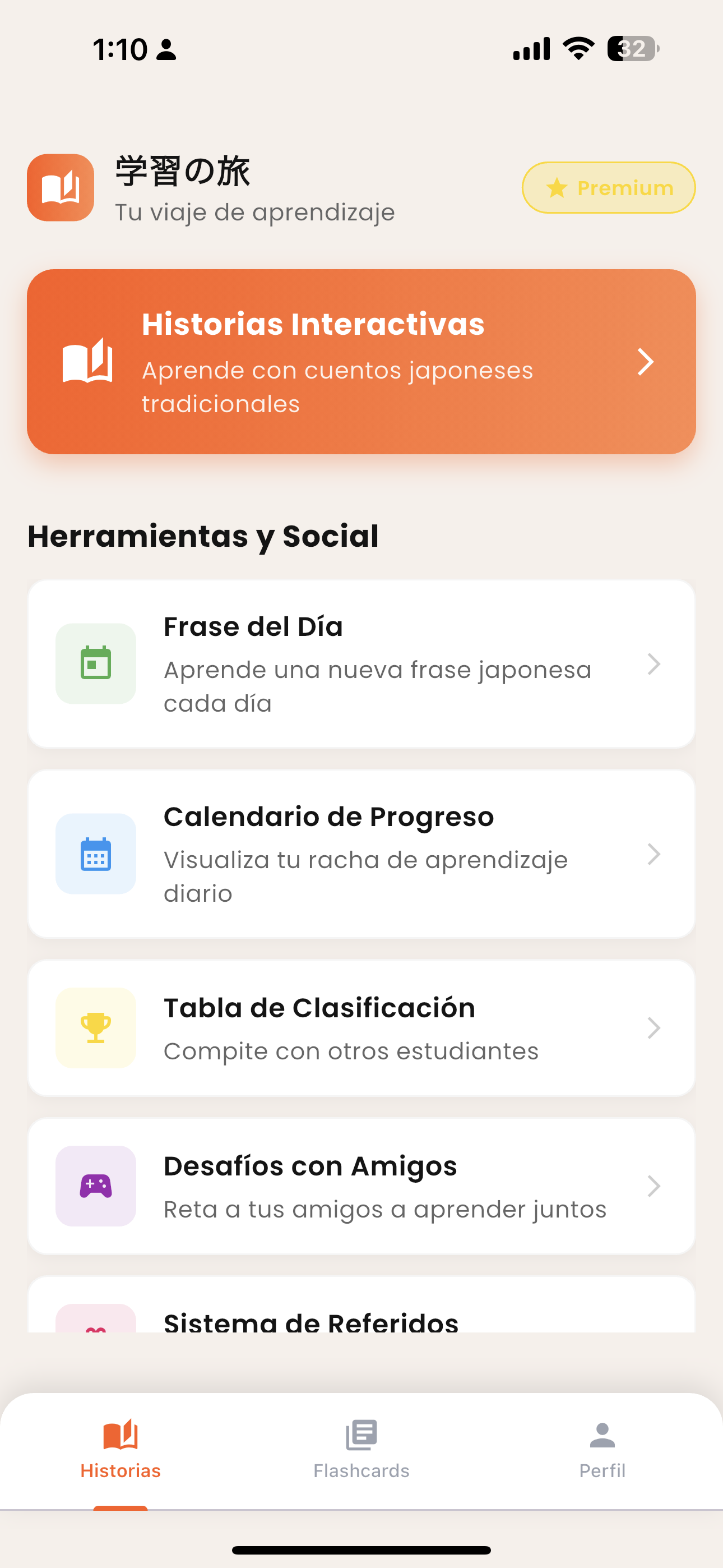Select the green Frase del Día calendar icon
This screenshot has height=1568, width=723.
point(95,664)
